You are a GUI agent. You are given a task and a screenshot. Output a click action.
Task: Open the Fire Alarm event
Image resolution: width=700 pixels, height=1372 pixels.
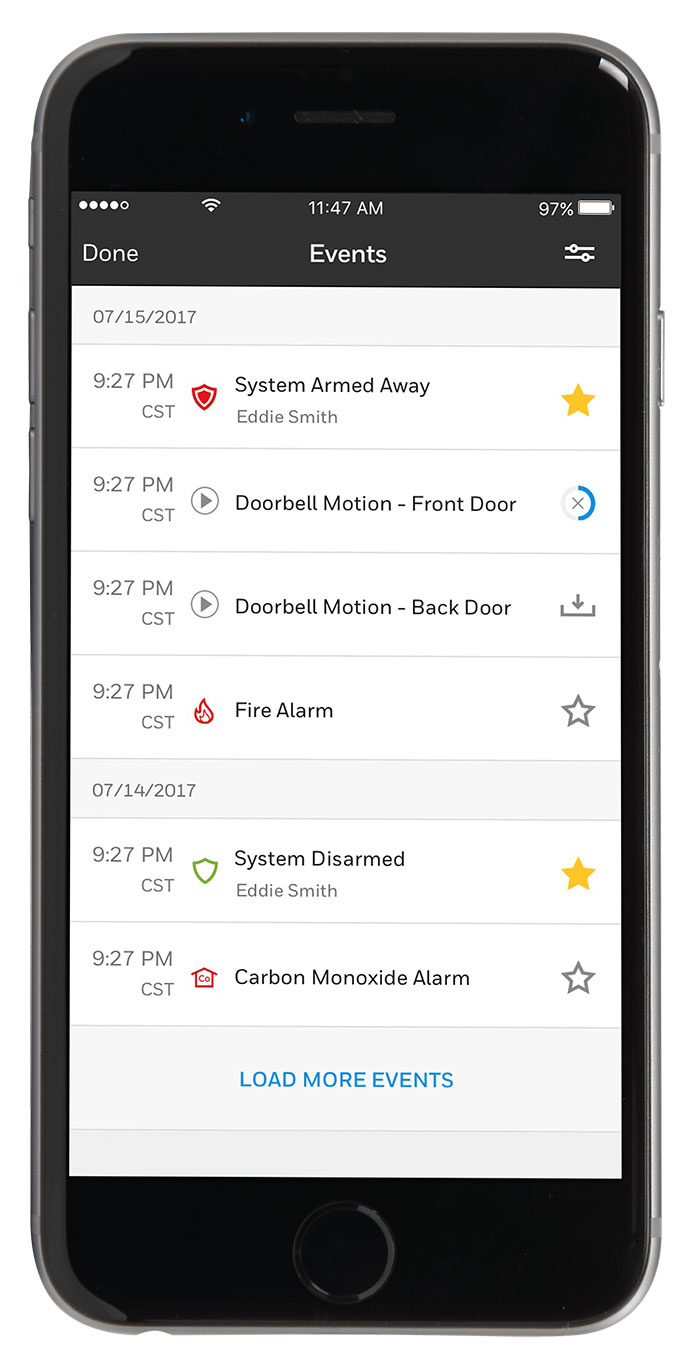coord(284,711)
